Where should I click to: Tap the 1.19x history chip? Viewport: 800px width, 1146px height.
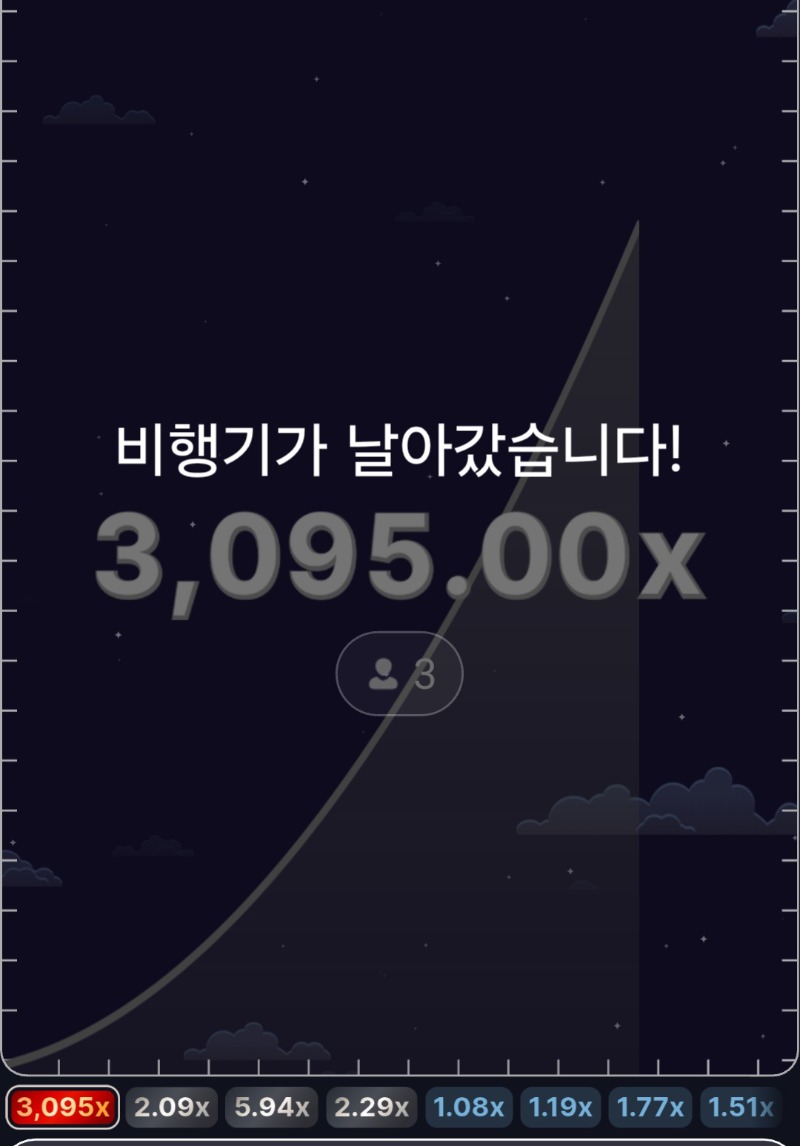coord(560,1107)
